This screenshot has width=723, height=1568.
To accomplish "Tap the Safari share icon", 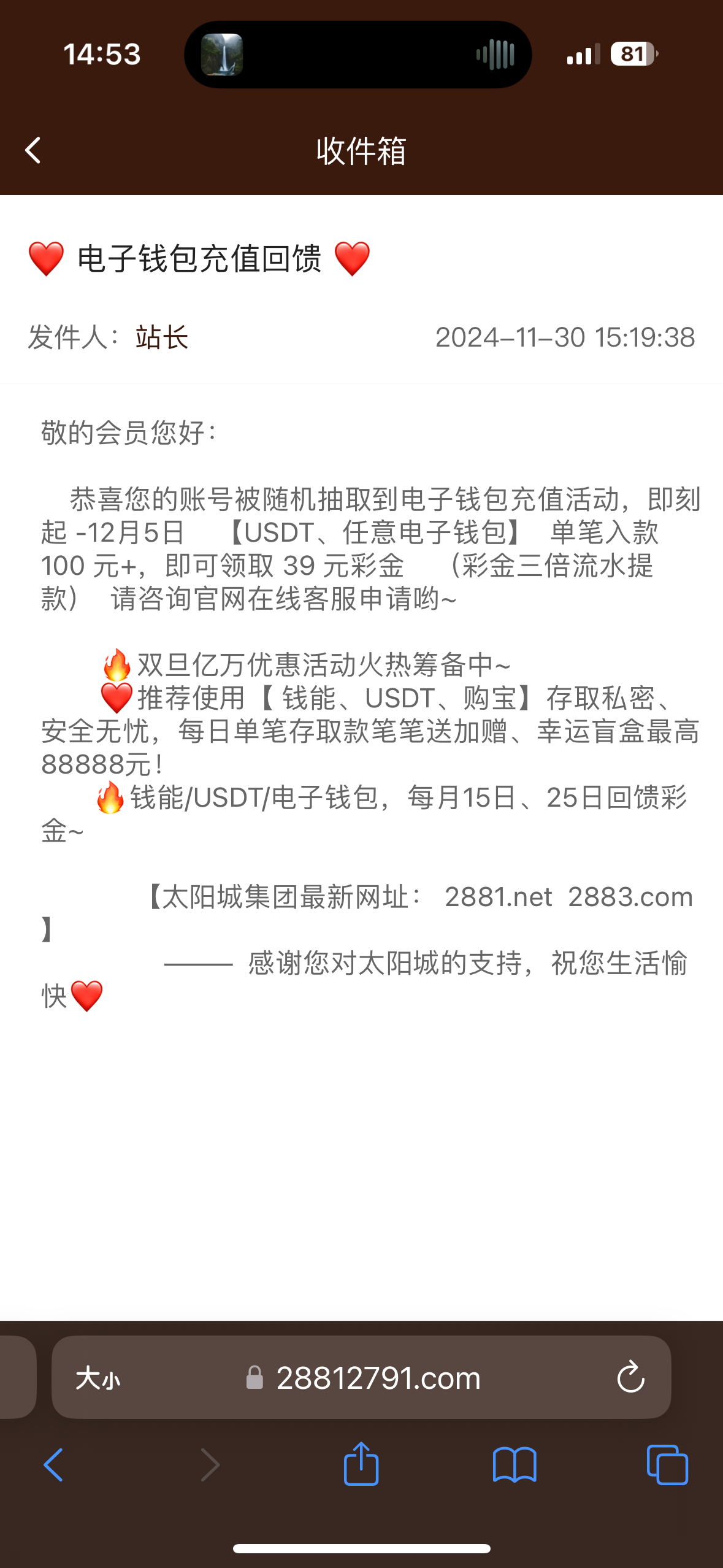I will tap(361, 1465).
